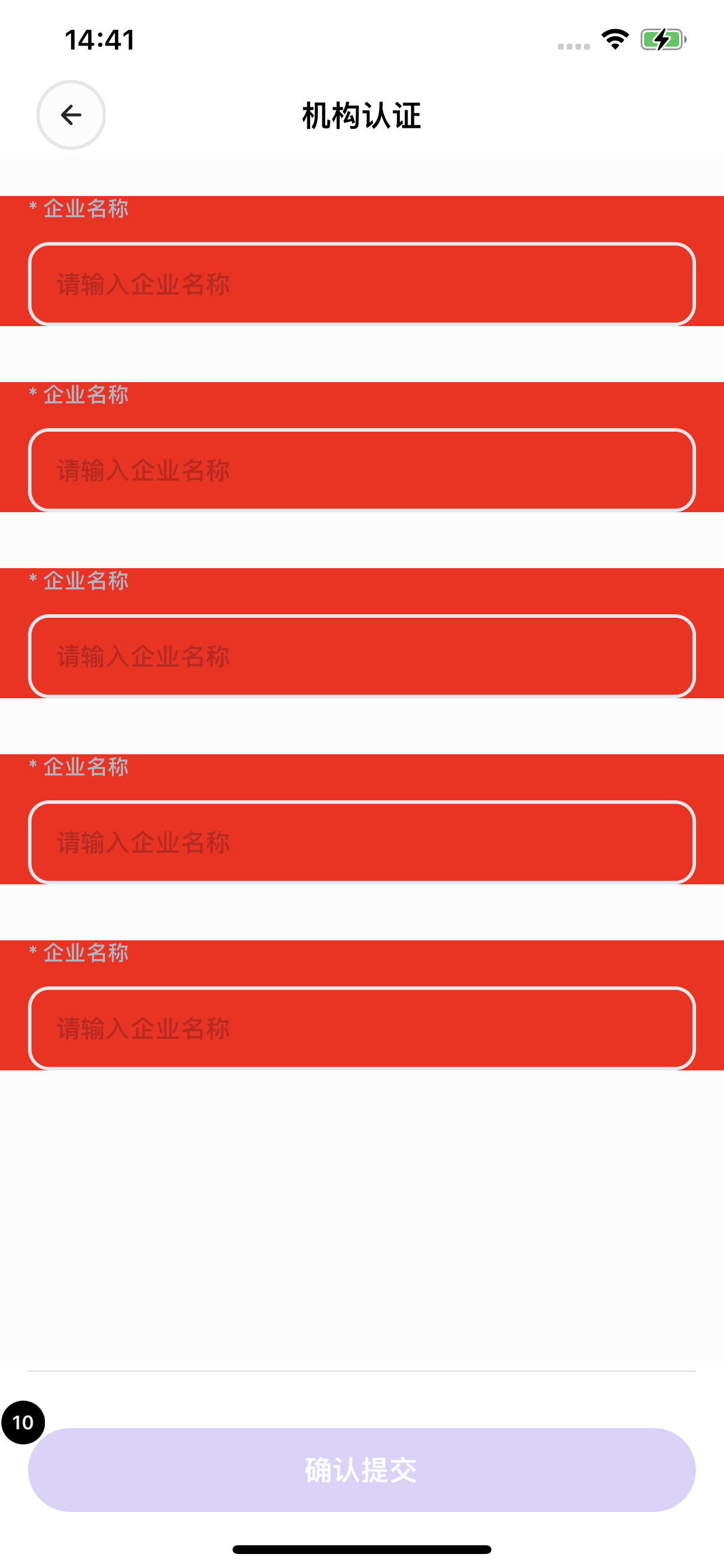Tap the fifth 请输入企业名称 input box
The height and width of the screenshot is (1568, 724).
pyautogui.click(x=361, y=1028)
